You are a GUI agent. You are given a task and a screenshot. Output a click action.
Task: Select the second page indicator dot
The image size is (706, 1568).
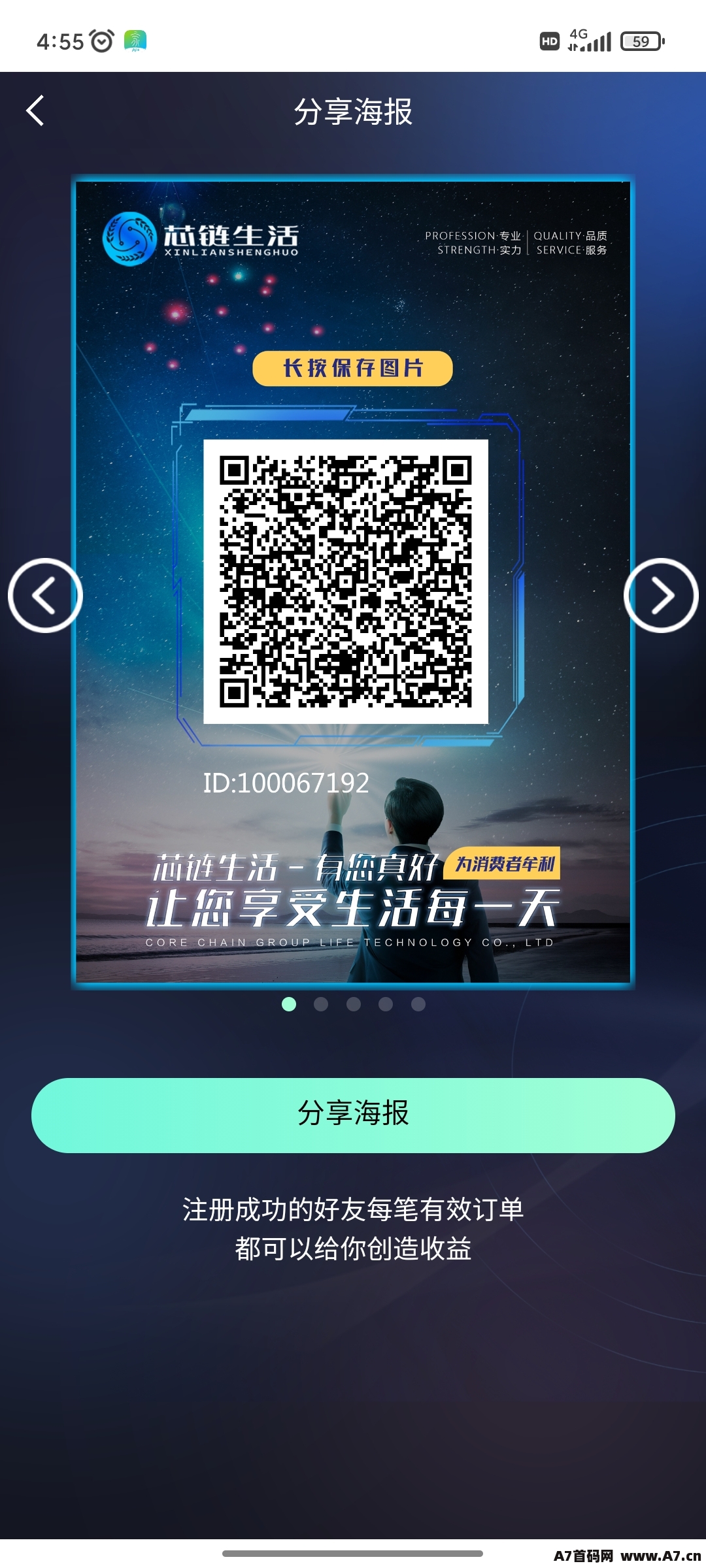tap(321, 1004)
